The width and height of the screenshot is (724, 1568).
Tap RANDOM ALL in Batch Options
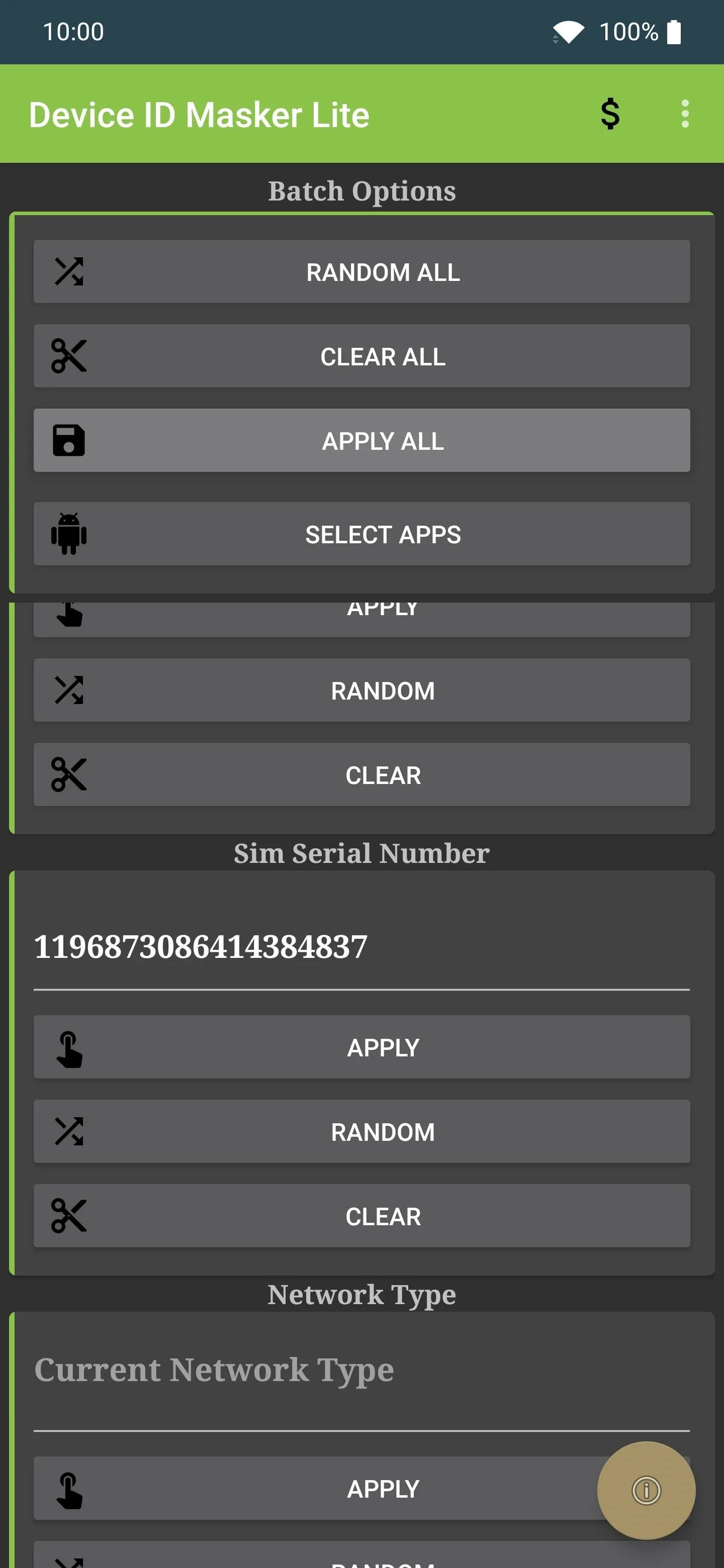pos(361,271)
